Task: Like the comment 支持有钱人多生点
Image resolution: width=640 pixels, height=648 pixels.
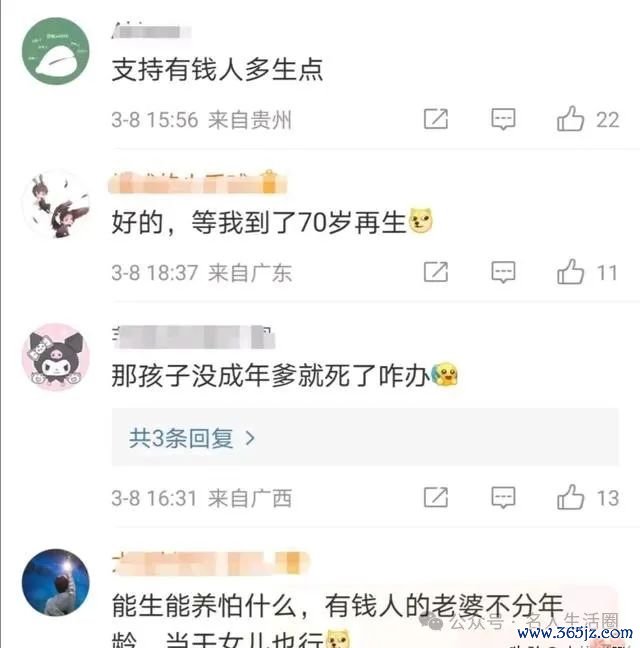Action: click(571, 120)
